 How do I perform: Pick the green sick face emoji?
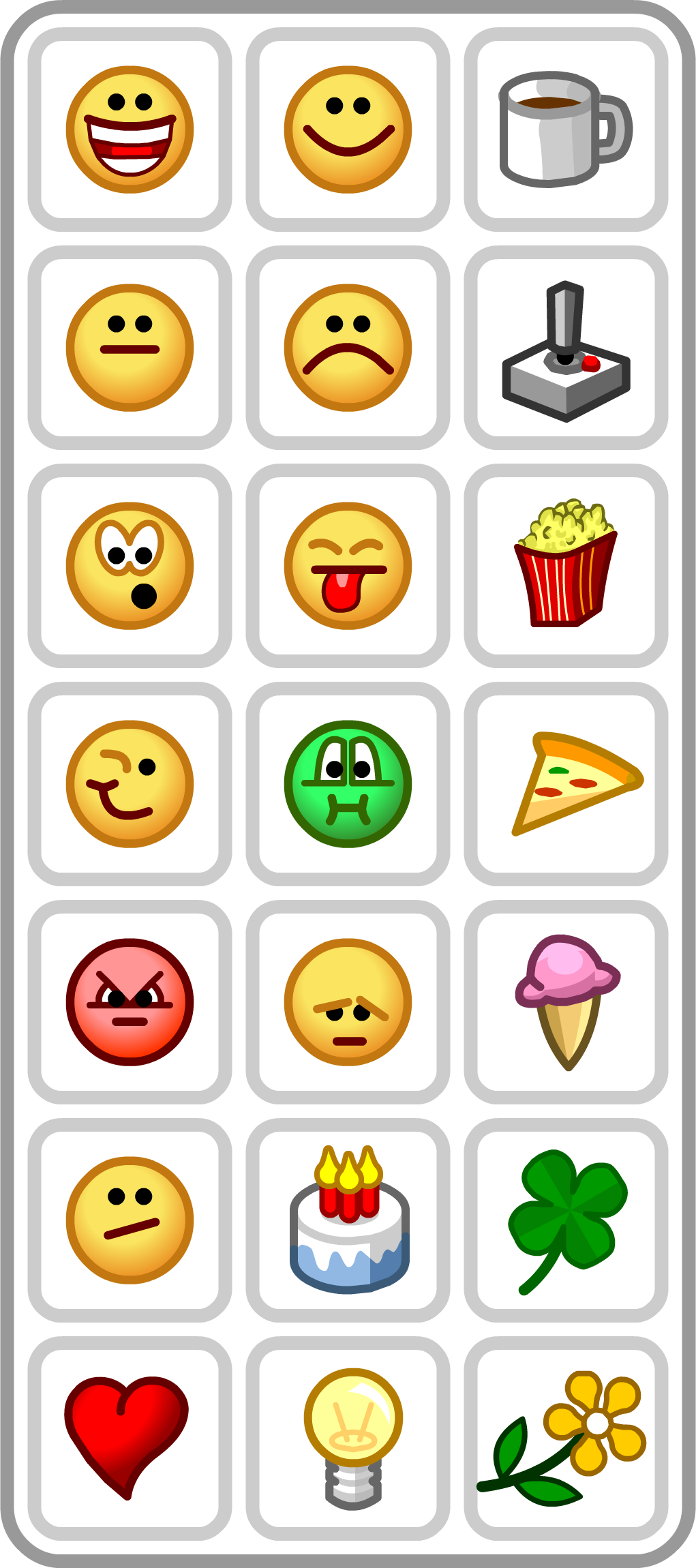click(x=348, y=784)
